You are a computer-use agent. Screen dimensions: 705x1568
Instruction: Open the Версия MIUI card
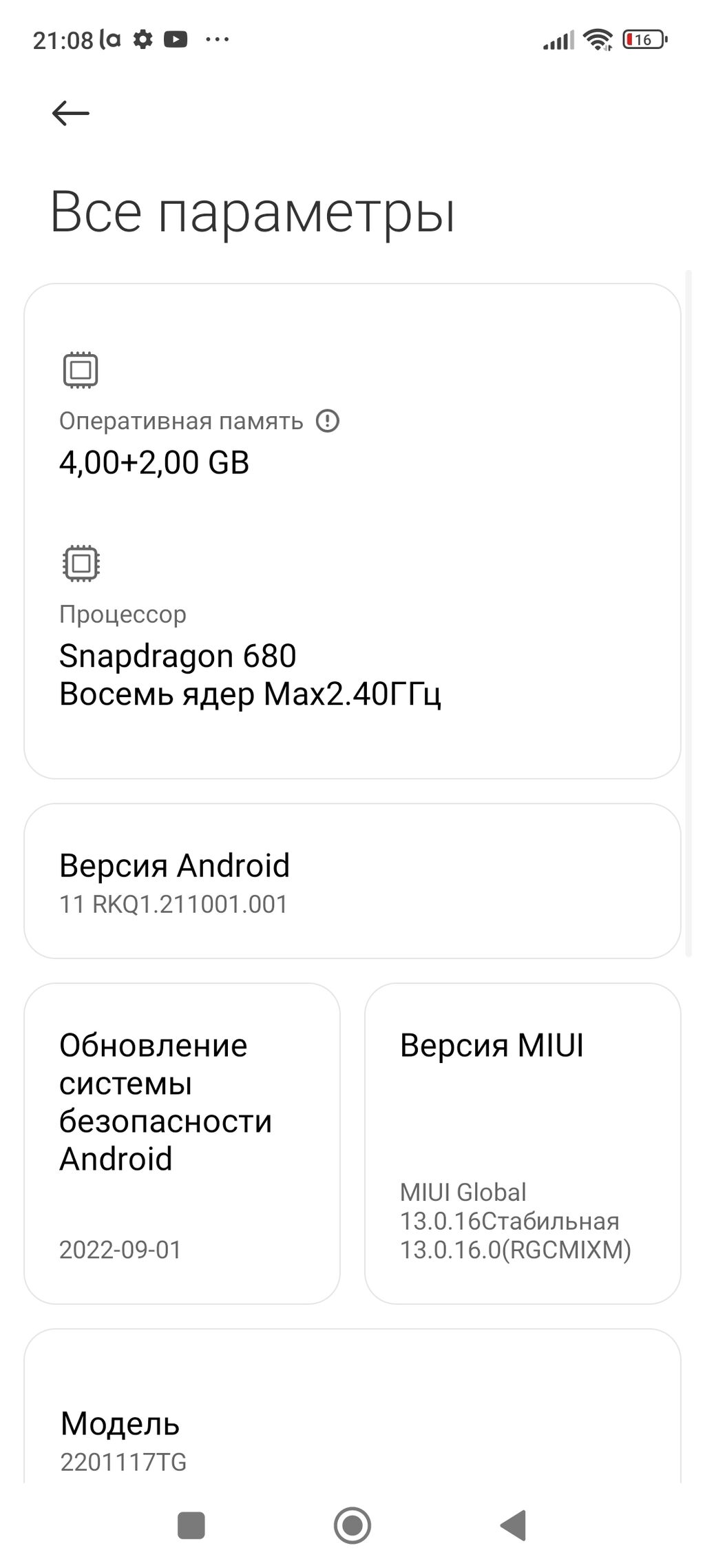point(522,1144)
